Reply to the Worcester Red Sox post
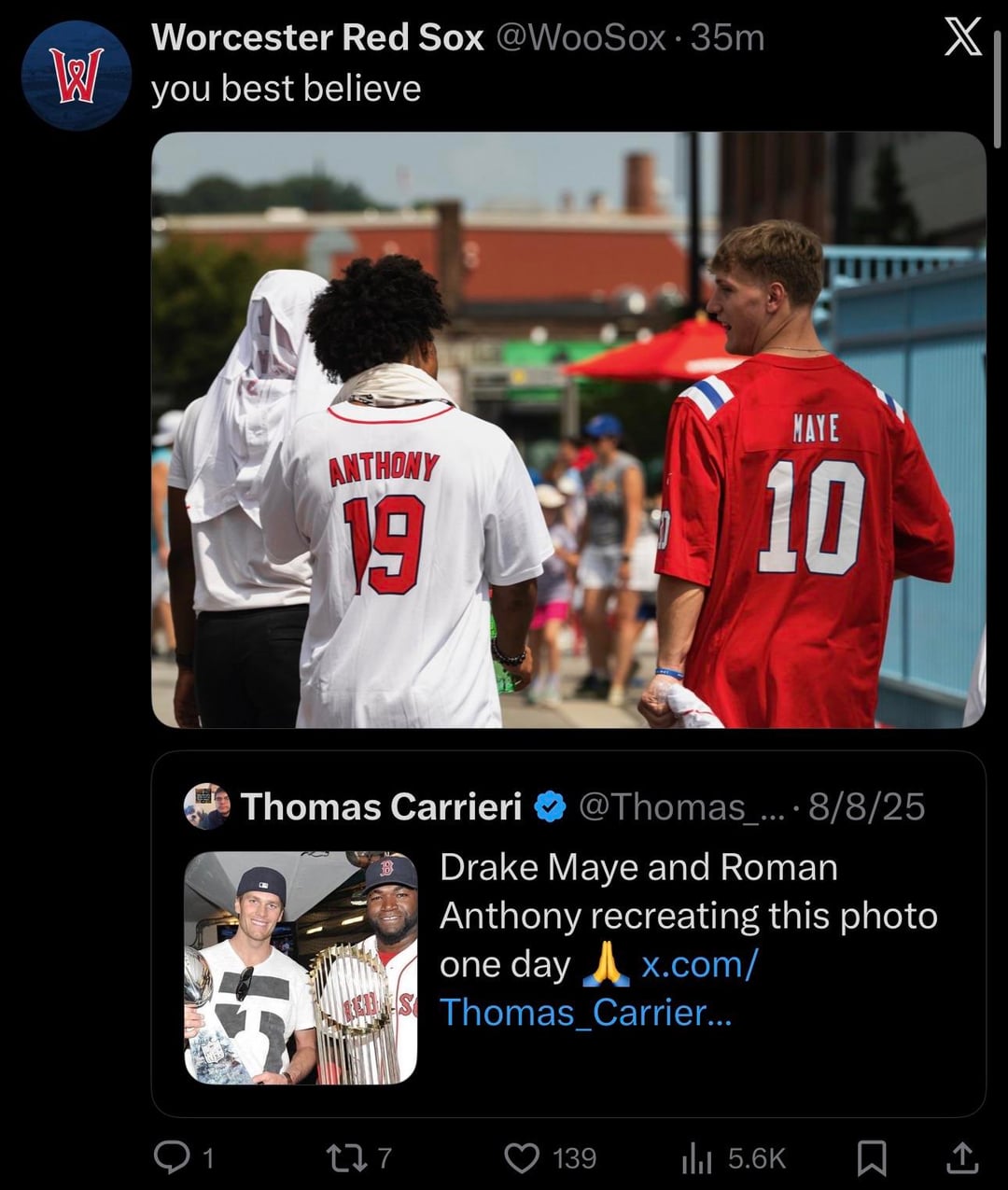This screenshot has width=1008, height=1190. pos(171,1158)
